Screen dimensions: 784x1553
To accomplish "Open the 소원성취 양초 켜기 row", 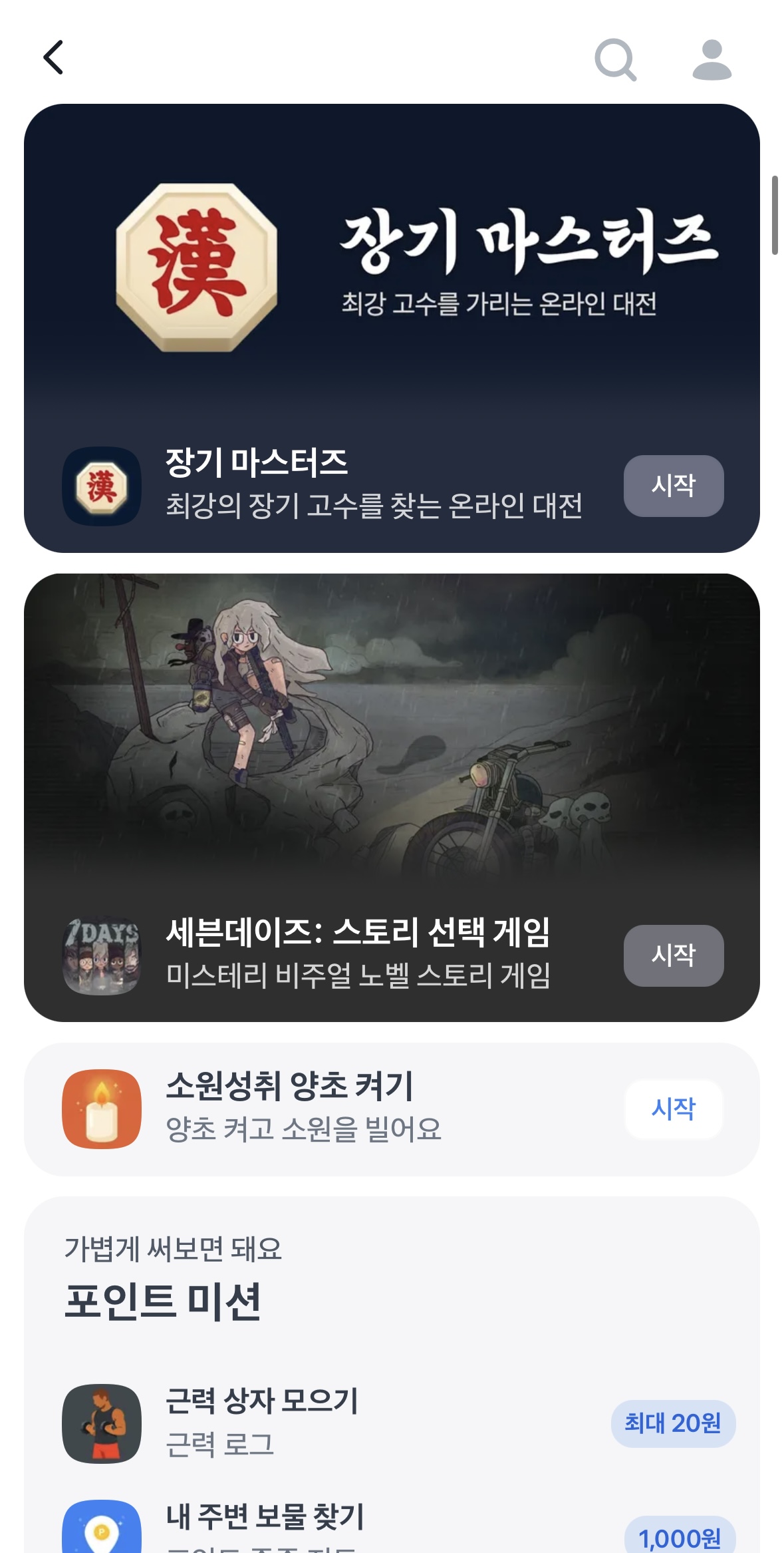I will [x=332, y=1109].
